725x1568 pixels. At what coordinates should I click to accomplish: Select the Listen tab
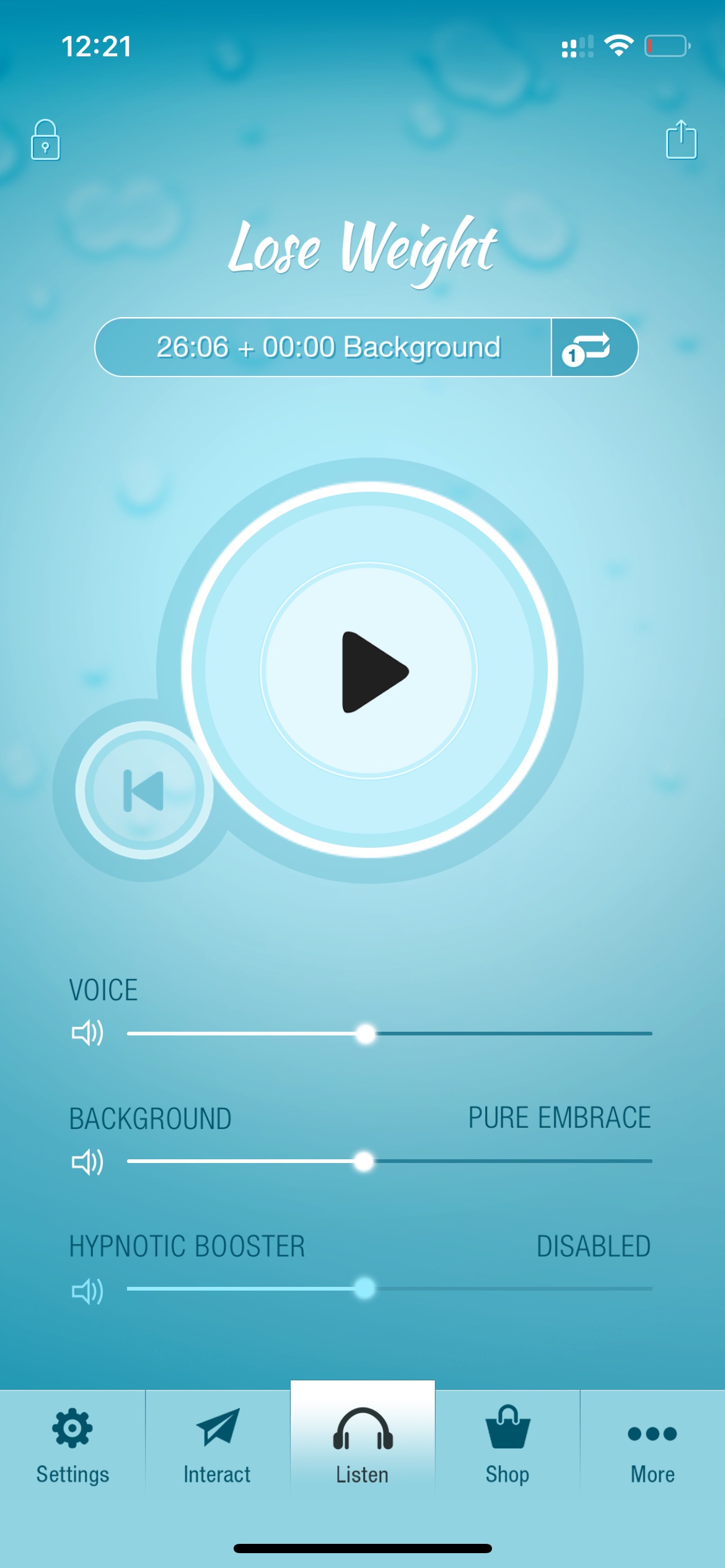tap(362, 1443)
